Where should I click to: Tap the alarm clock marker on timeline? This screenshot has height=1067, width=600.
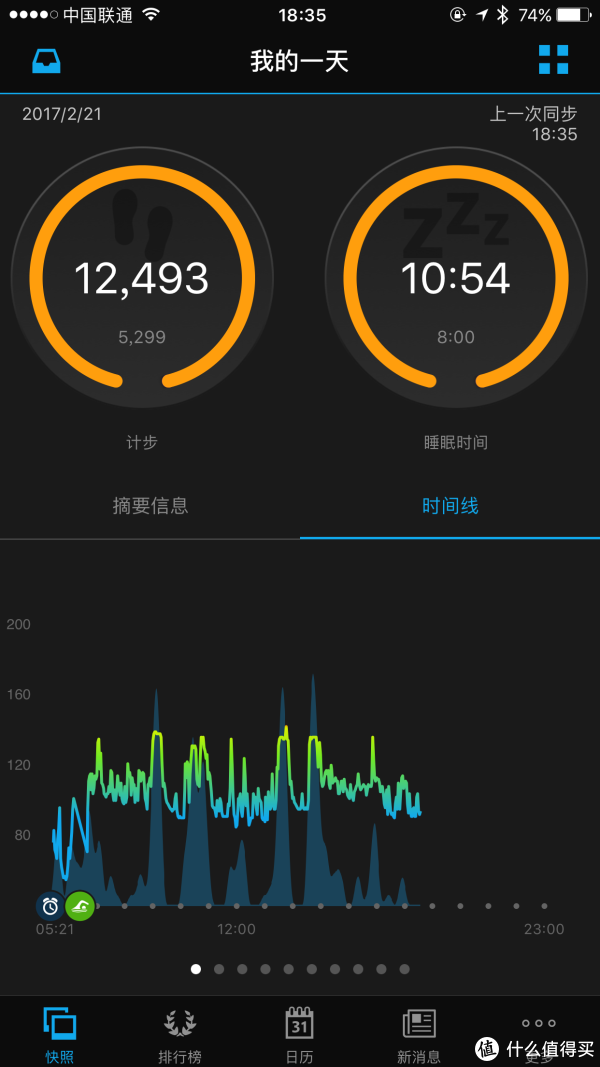(50, 906)
